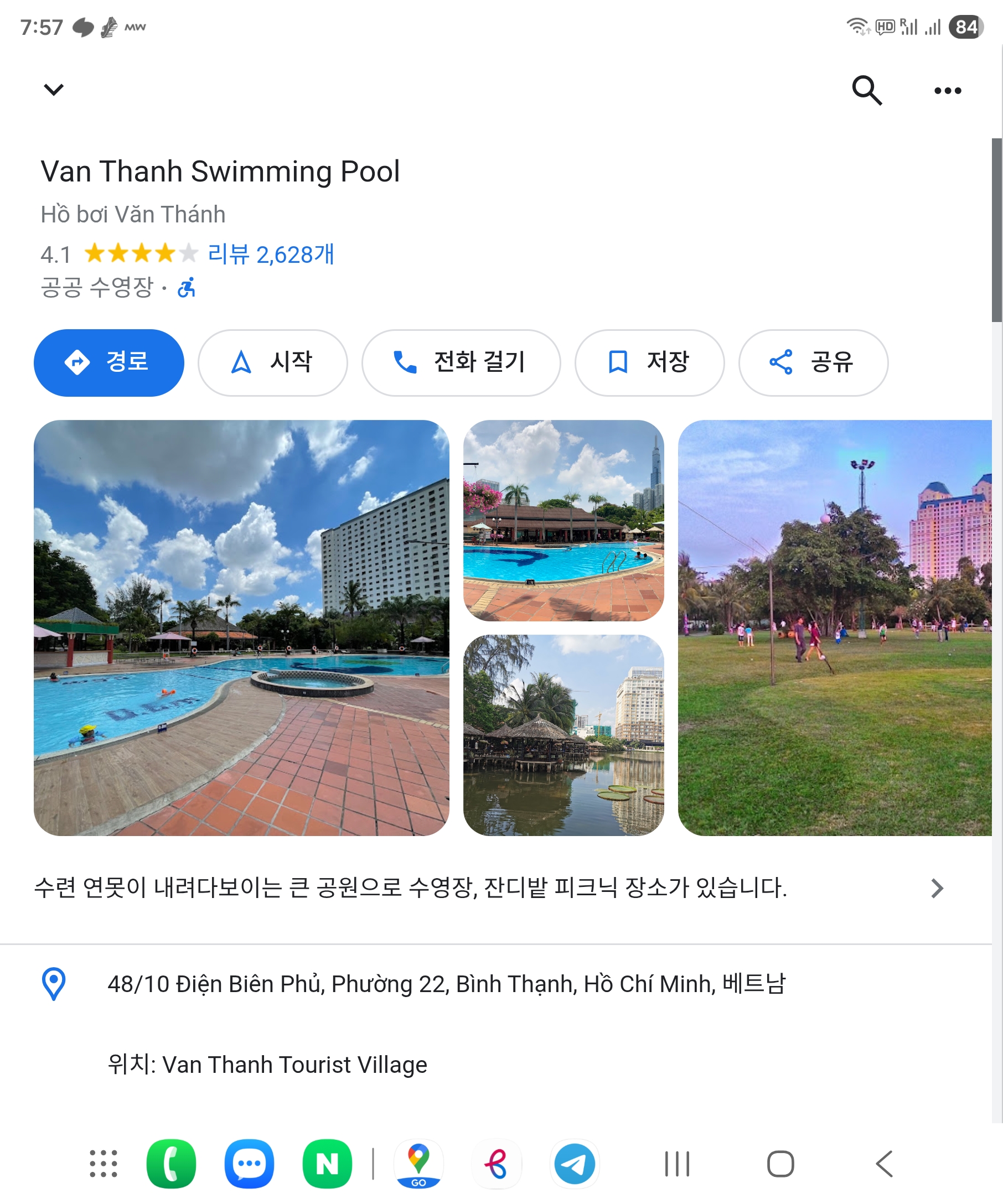Open the 2,628 reviews link
1003x1204 pixels.
pyautogui.click(x=270, y=254)
